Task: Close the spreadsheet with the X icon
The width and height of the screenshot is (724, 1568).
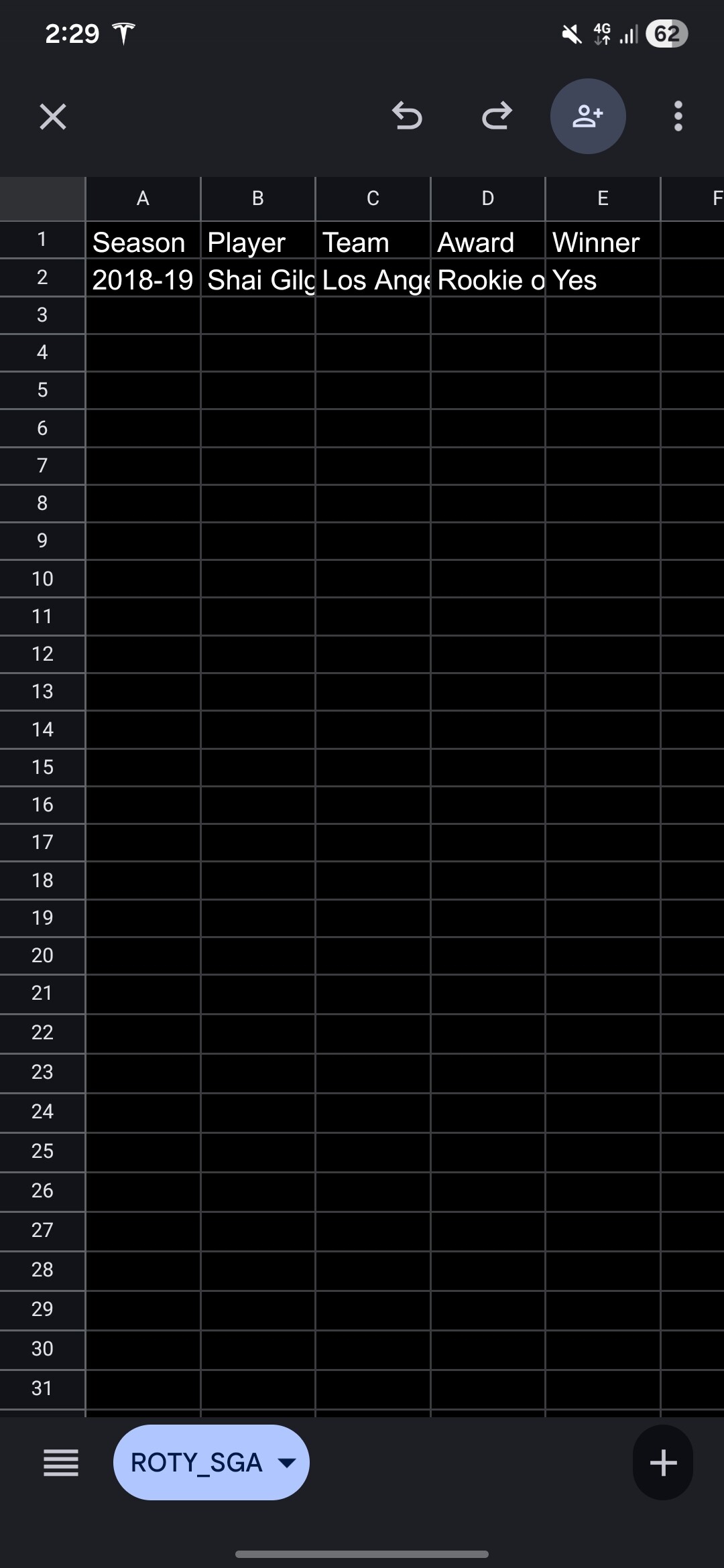Action: point(52,117)
